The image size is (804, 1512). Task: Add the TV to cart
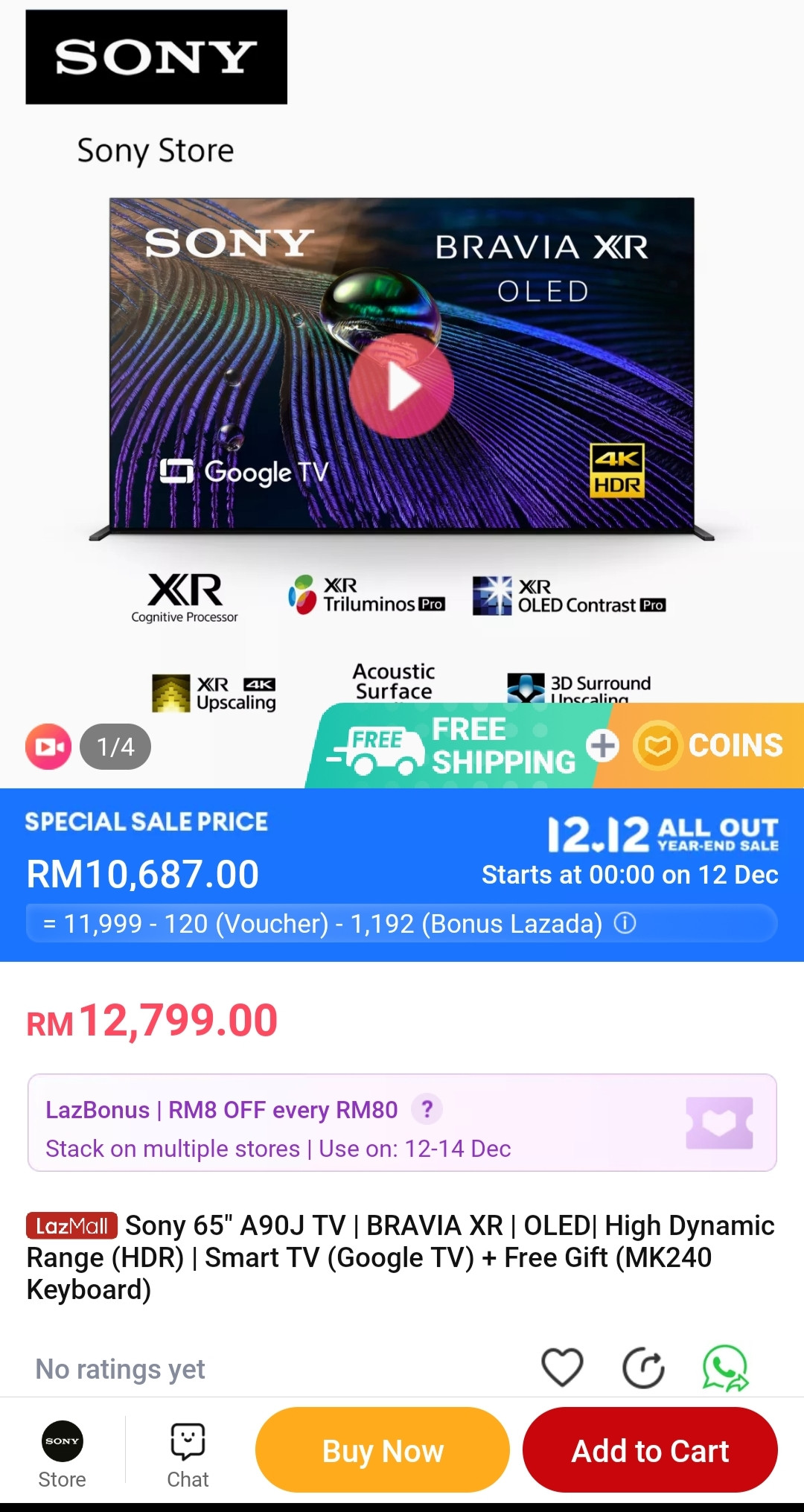650,1449
